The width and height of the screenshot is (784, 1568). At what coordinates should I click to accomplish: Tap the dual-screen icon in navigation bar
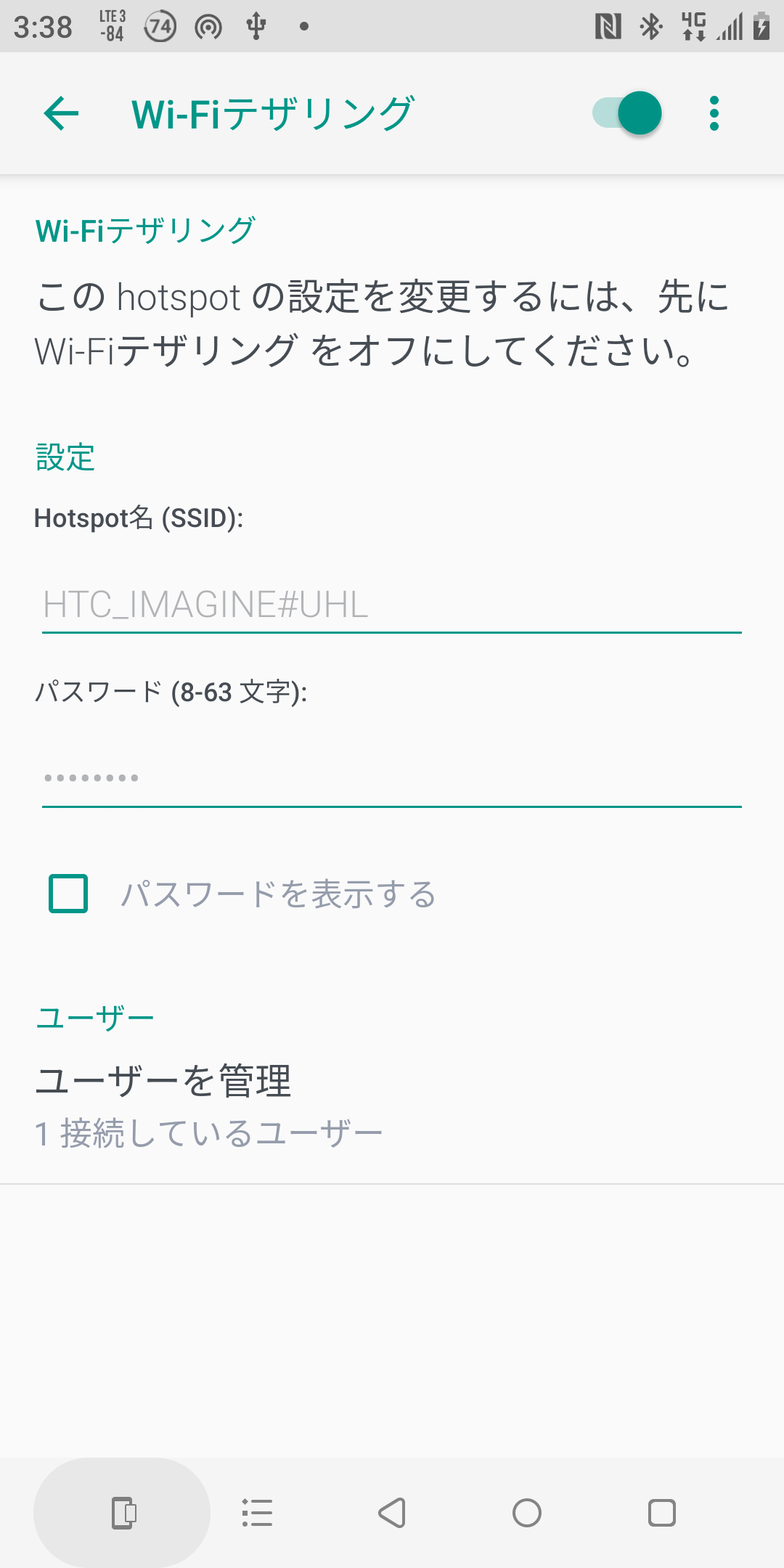click(x=122, y=1514)
